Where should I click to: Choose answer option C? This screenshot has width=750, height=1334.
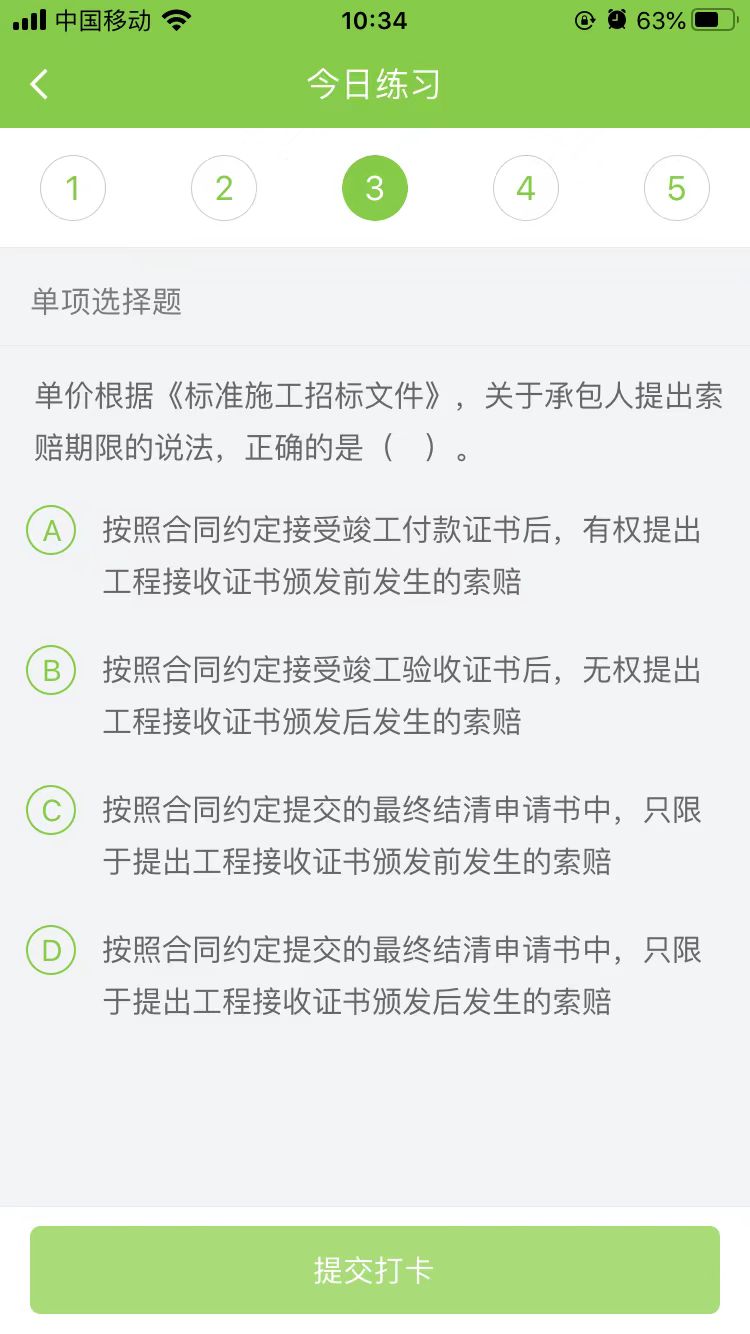click(x=52, y=811)
